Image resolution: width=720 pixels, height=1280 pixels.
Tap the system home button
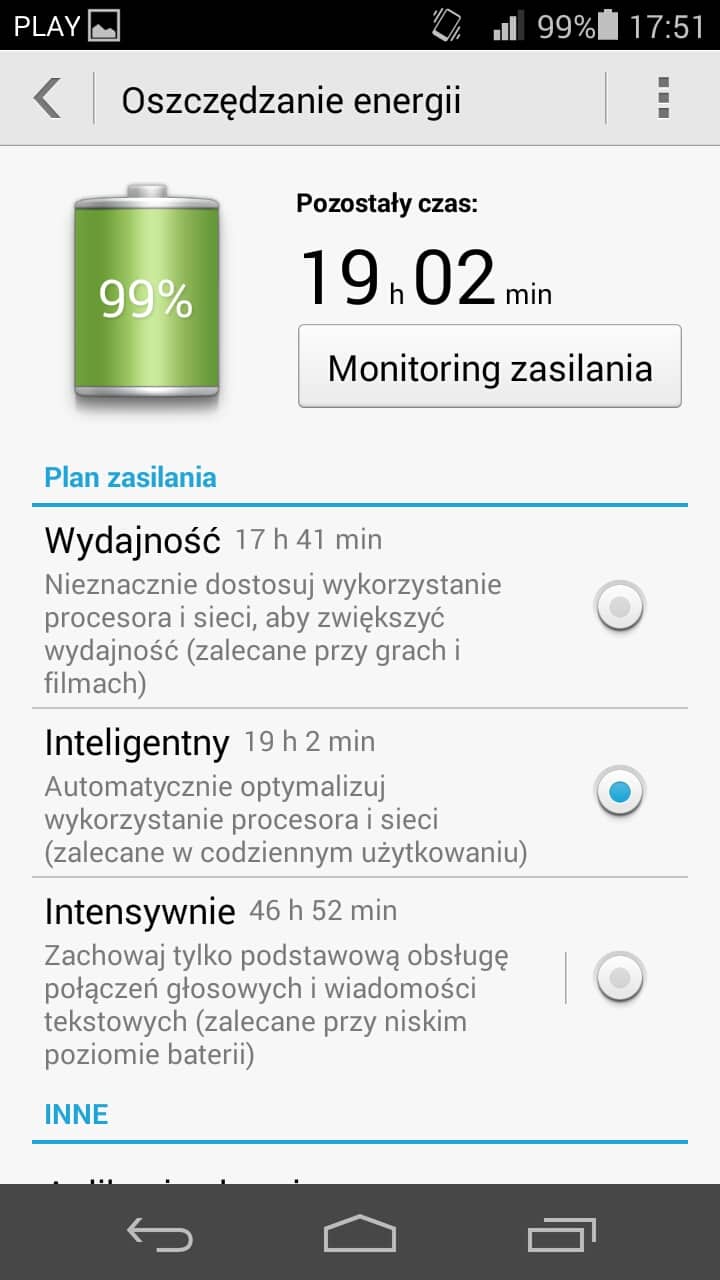(359, 1233)
